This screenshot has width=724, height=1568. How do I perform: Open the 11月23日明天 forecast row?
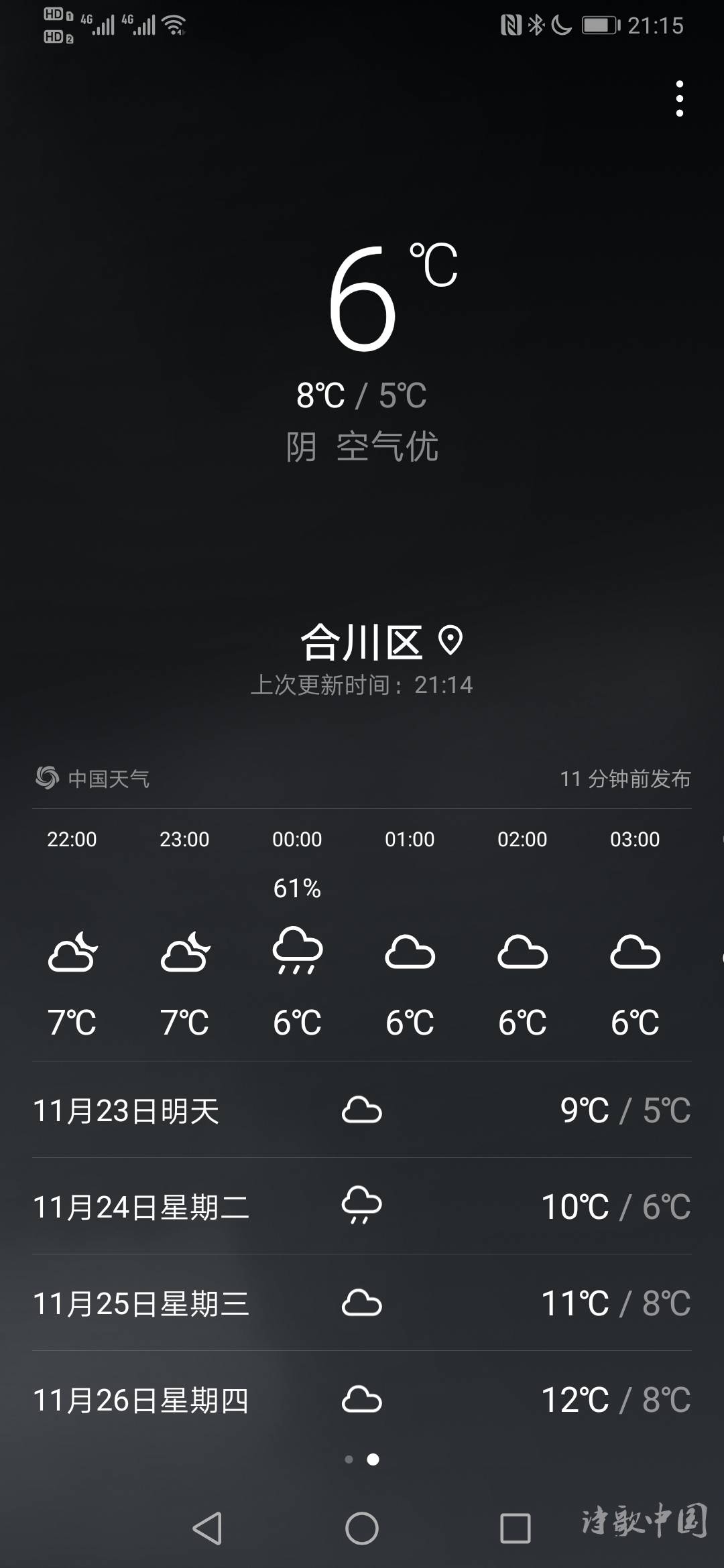[x=362, y=1110]
